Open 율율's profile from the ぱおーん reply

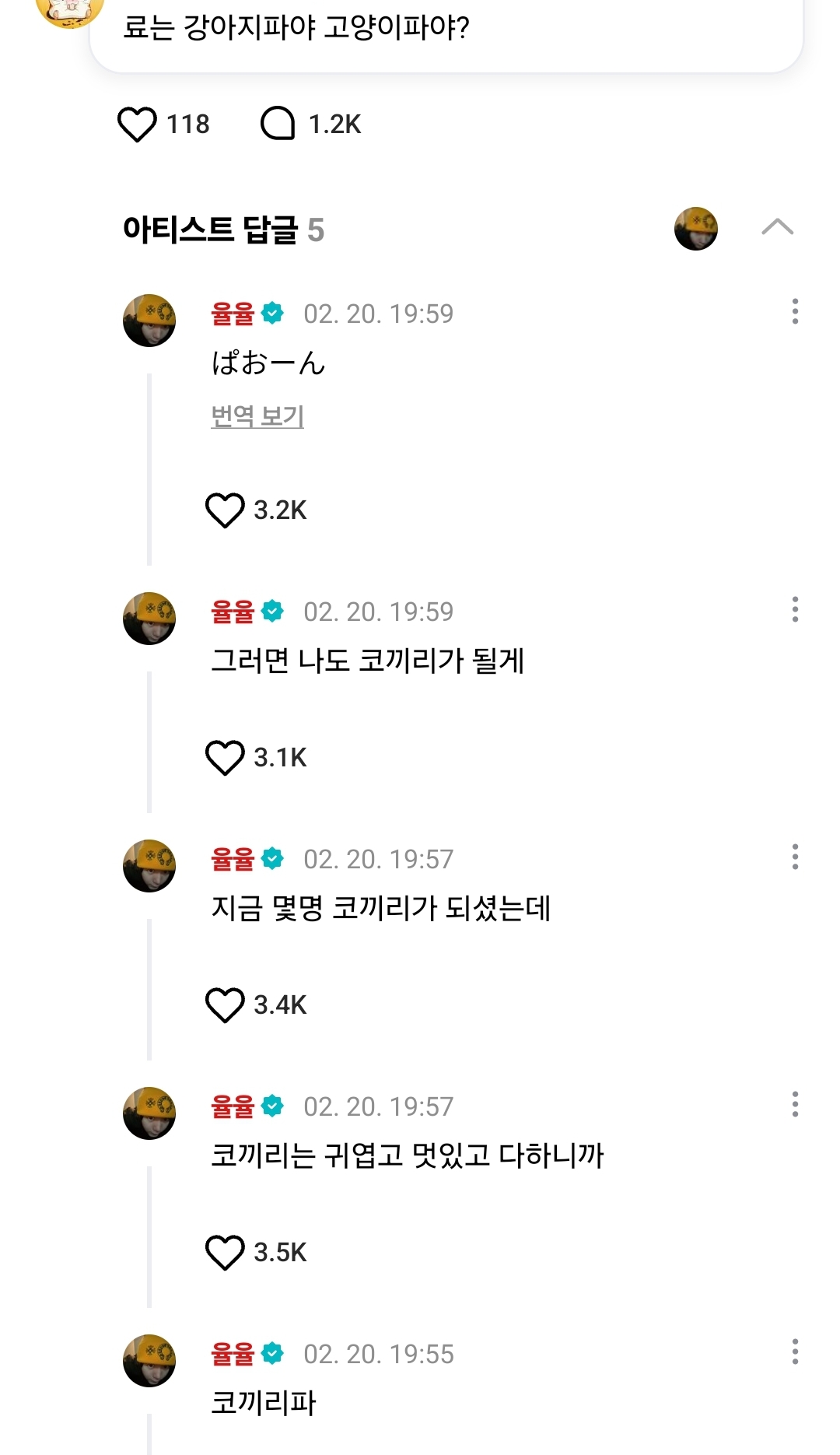[149, 321]
